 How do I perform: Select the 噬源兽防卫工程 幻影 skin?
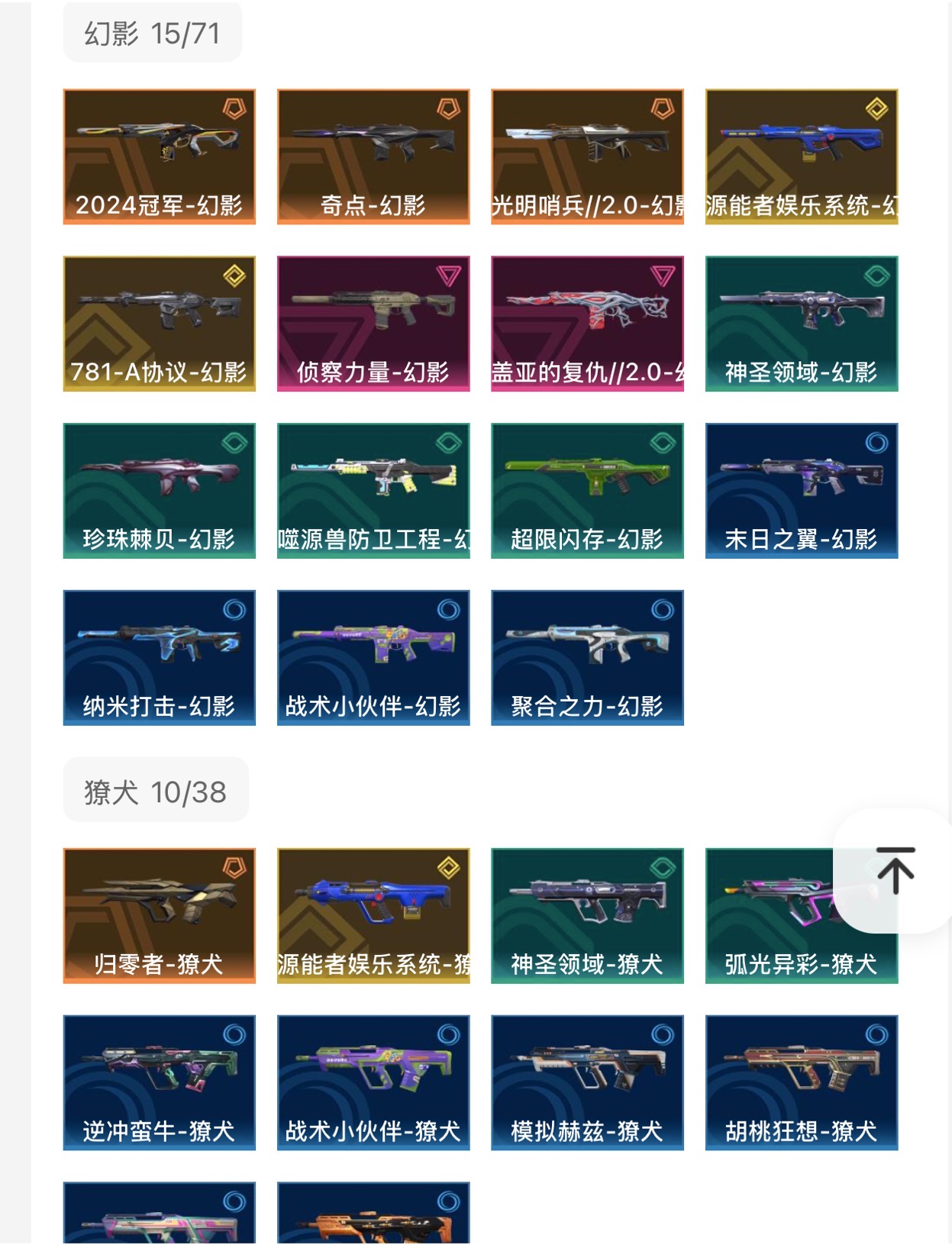click(x=373, y=491)
